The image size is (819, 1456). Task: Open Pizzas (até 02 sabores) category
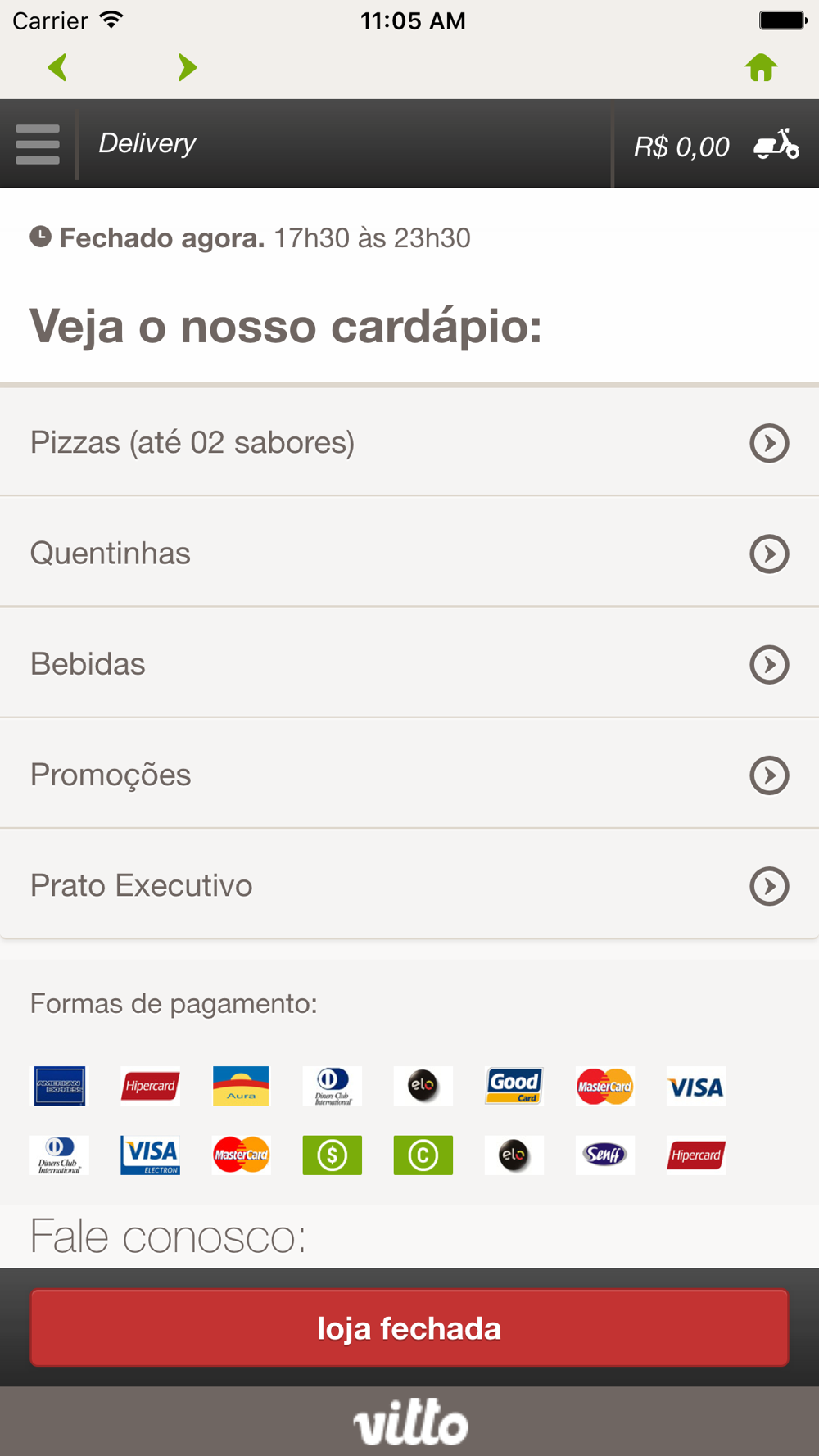[409, 442]
